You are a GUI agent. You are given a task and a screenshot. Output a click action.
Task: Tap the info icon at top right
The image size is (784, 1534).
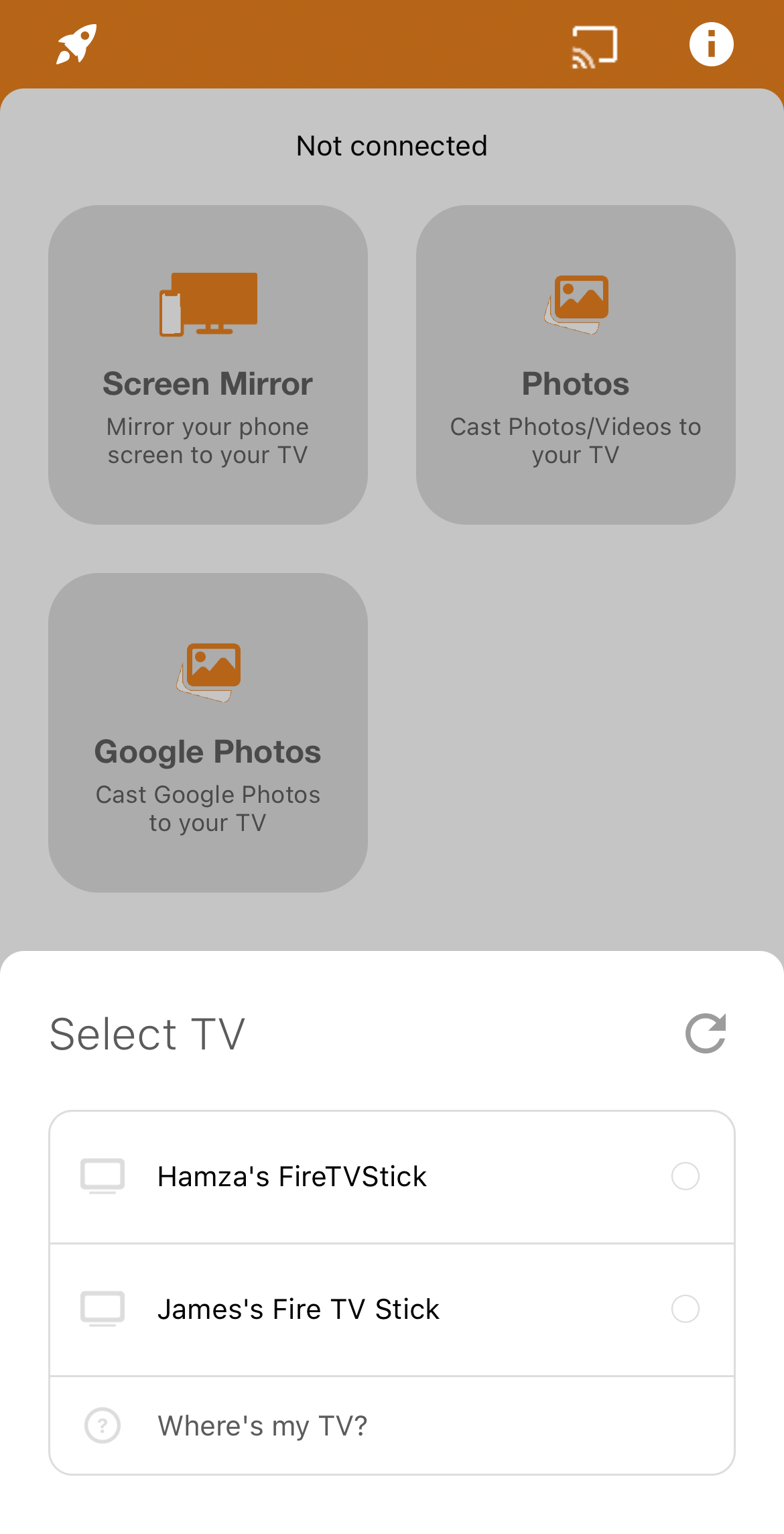[712, 44]
